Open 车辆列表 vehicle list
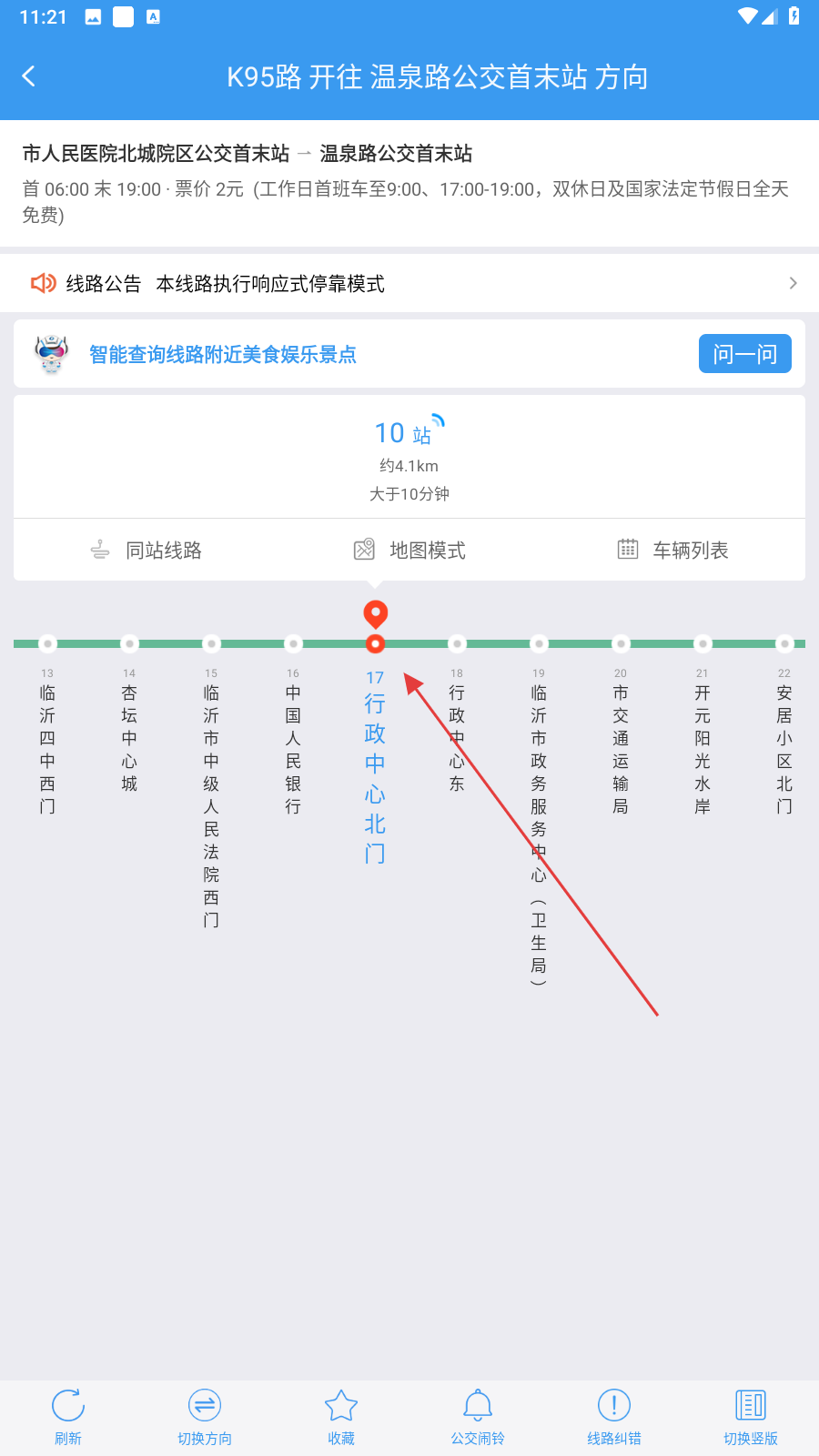This screenshot has width=819, height=1456. [673, 550]
